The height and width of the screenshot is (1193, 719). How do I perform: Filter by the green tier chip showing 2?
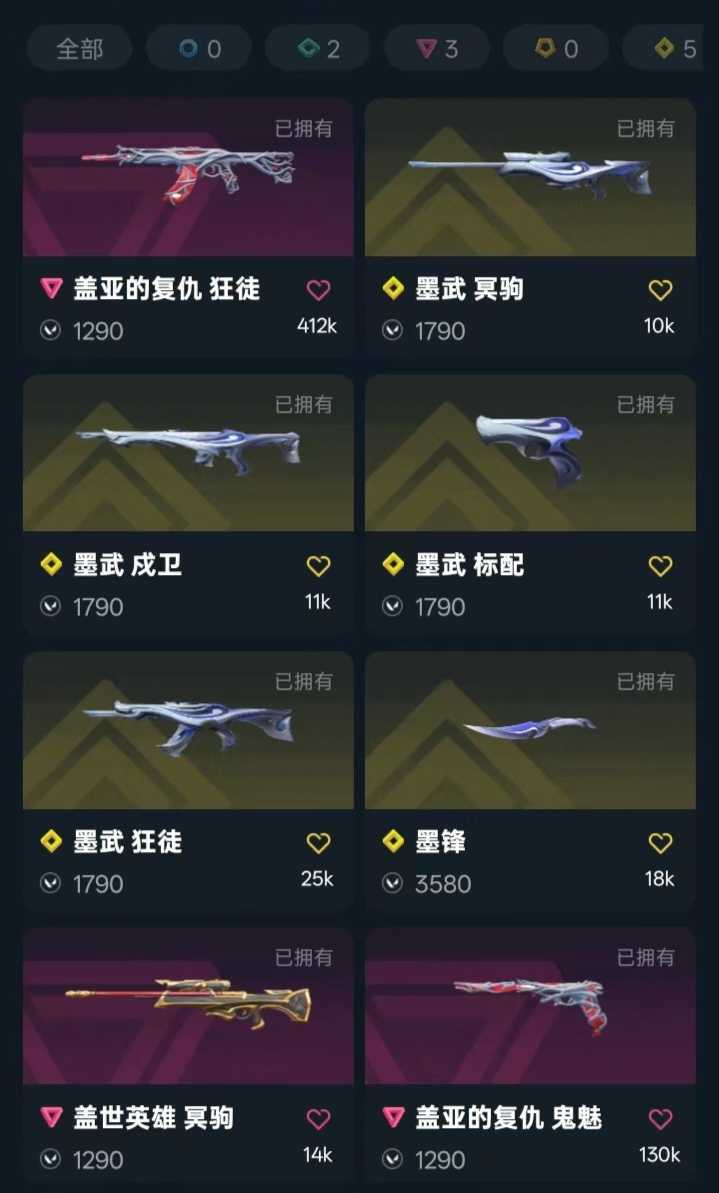point(318,49)
